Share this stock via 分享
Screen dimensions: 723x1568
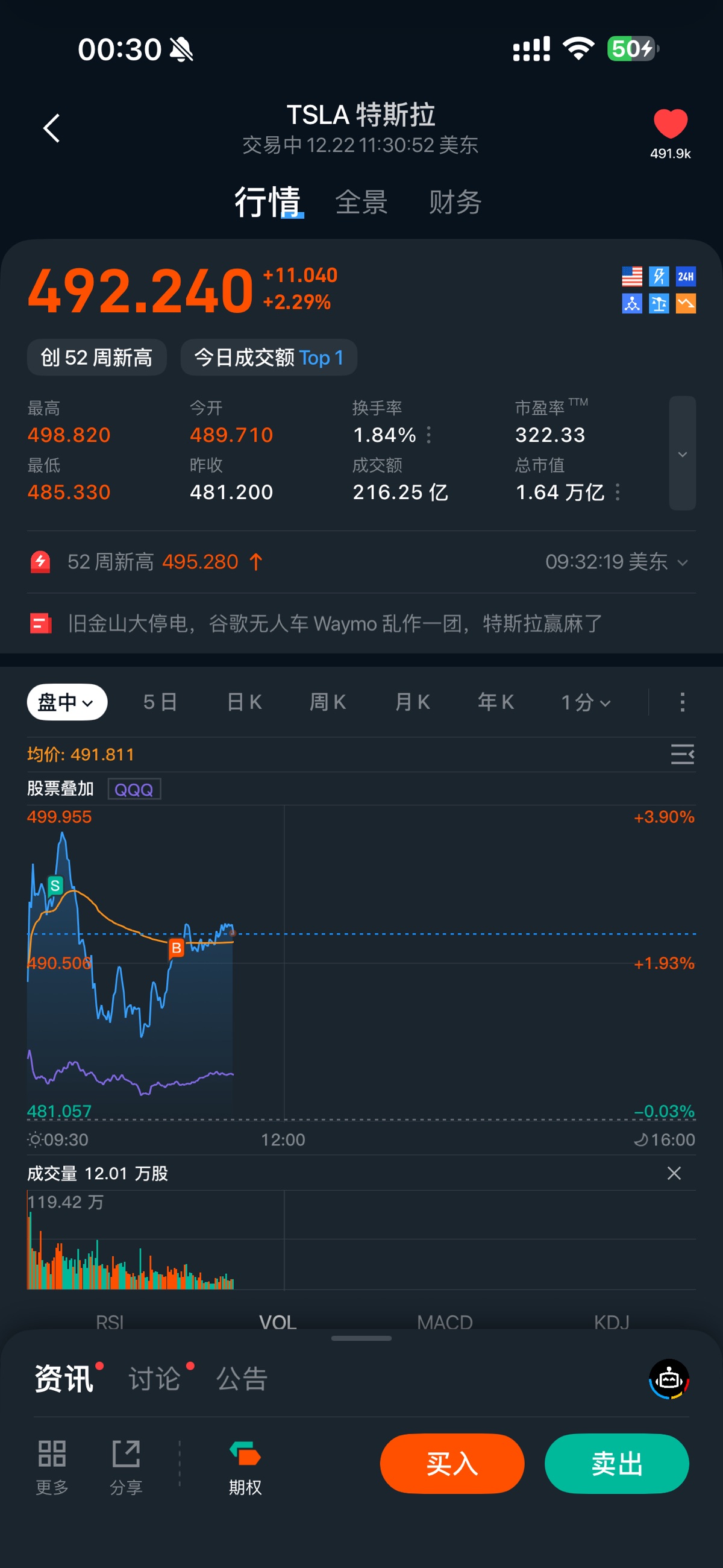[x=126, y=1467]
